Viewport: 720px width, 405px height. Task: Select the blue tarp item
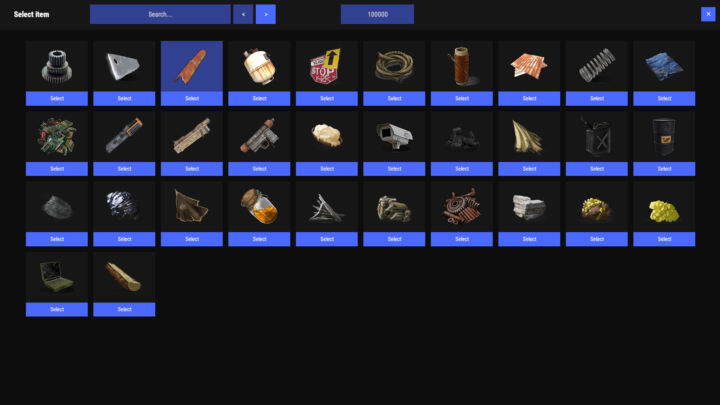click(x=664, y=98)
